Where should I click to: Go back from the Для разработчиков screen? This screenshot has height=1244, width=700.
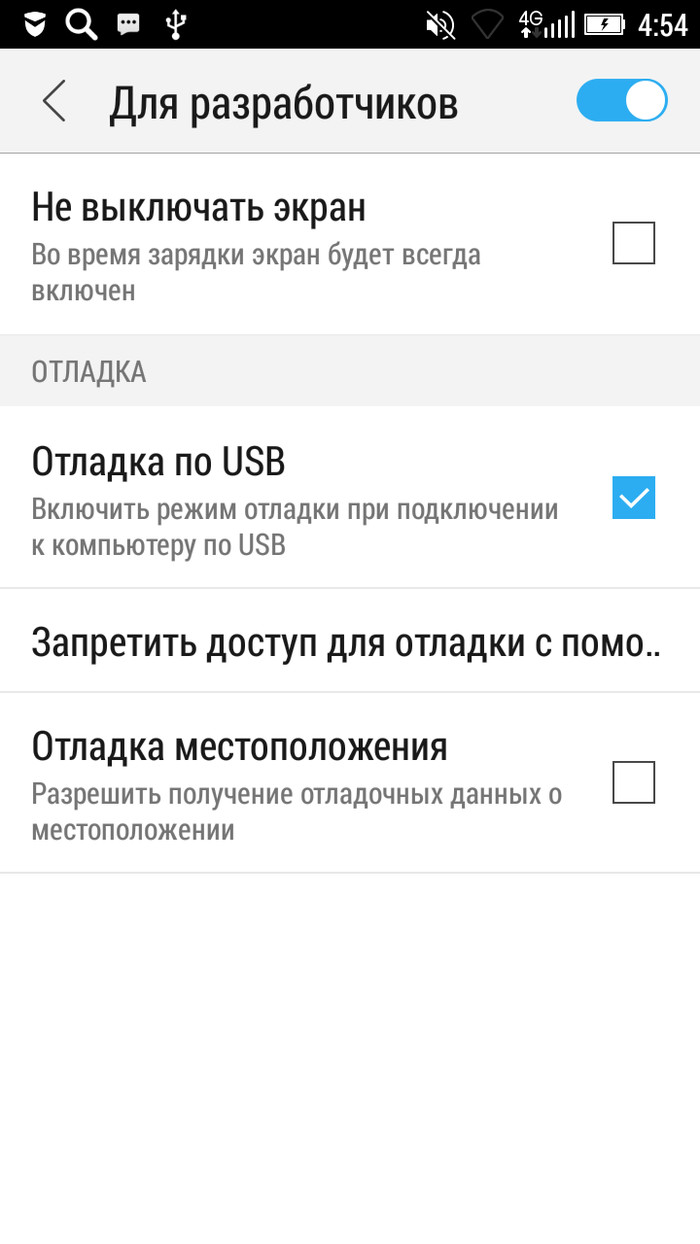coord(54,103)
